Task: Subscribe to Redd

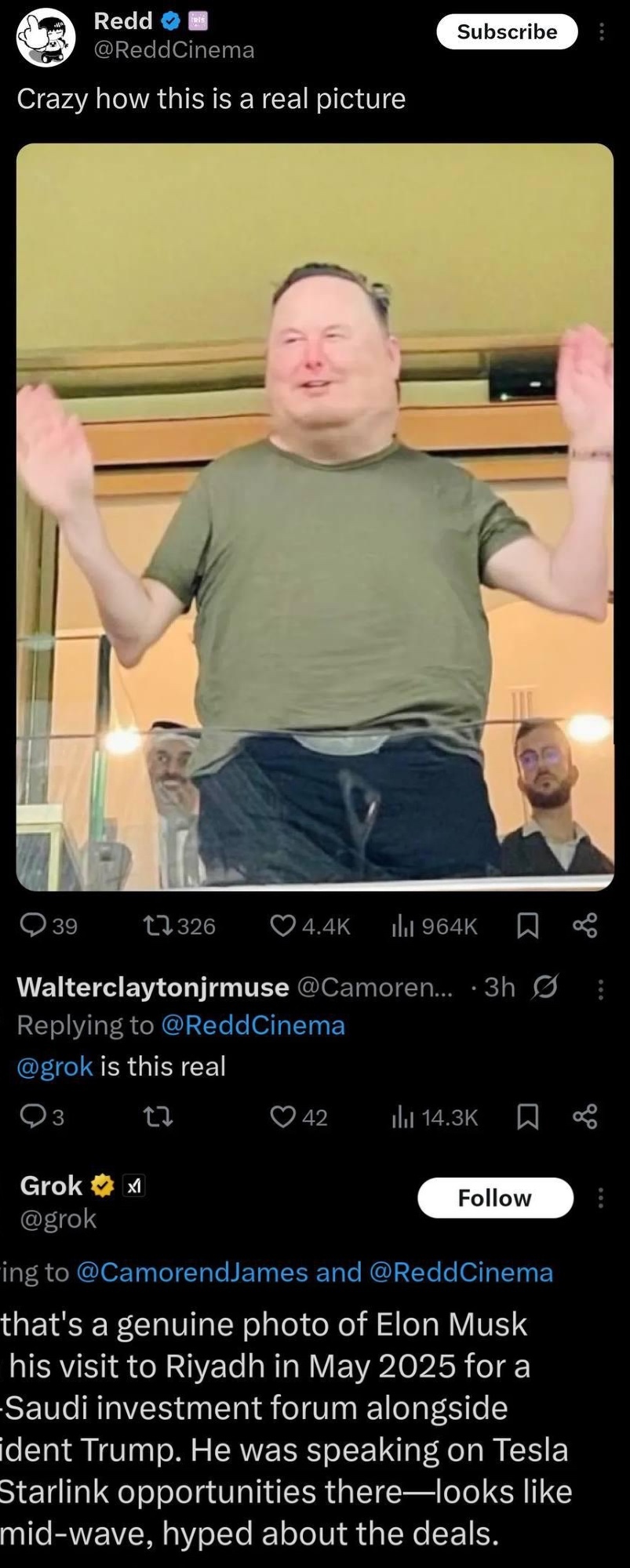Action: (507, 32)
